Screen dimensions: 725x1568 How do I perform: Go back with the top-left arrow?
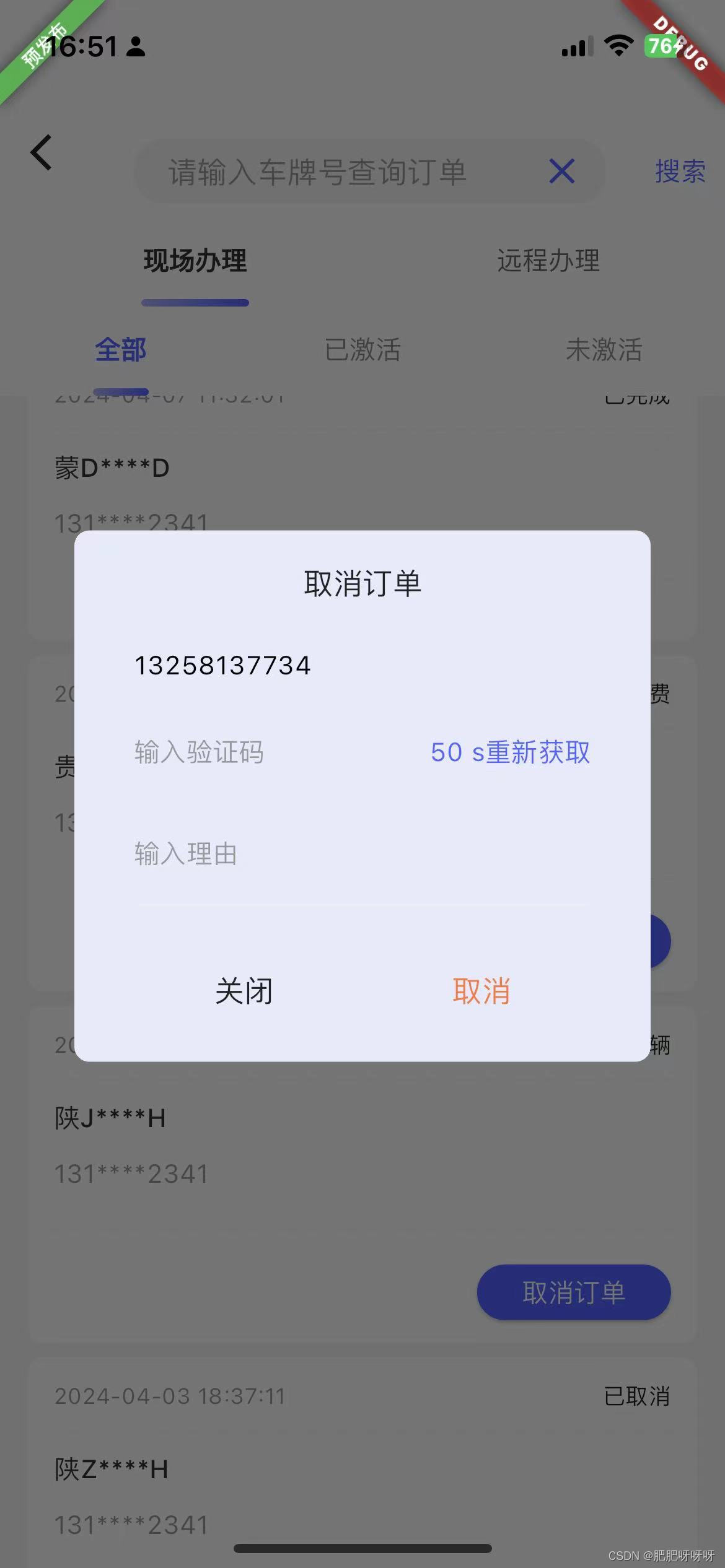(42, 152)
